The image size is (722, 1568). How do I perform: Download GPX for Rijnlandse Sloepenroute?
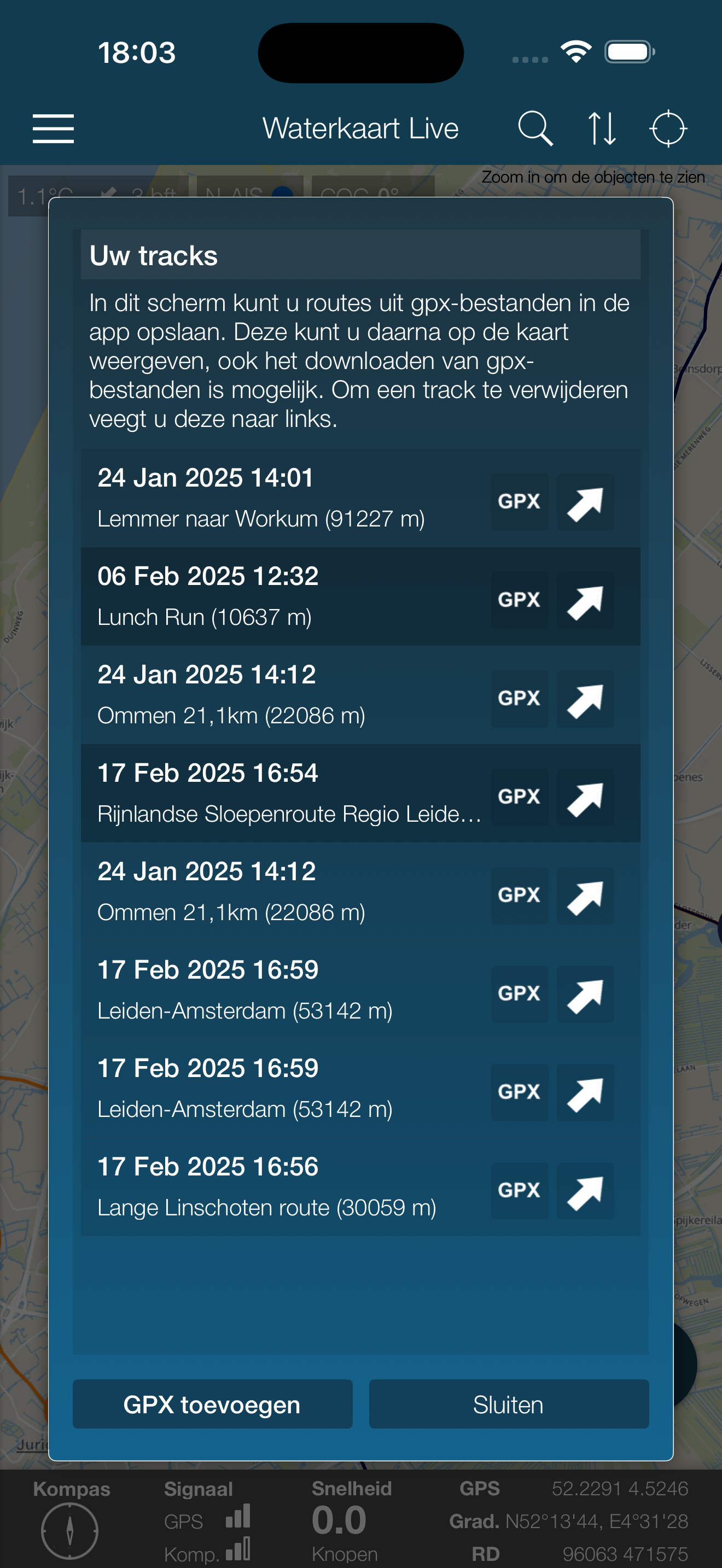coord(519,797)
